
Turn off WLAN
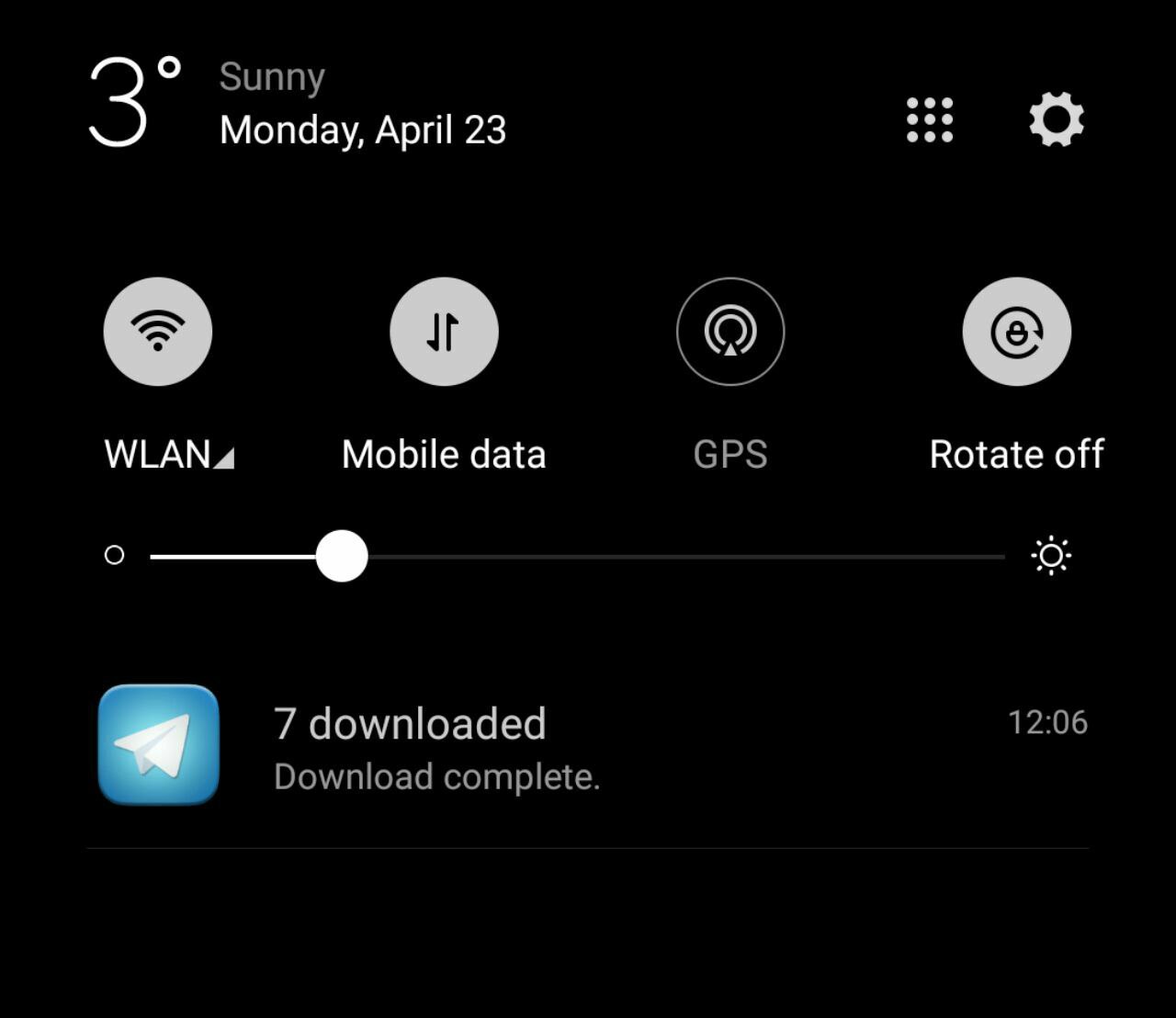(x=158, y=332)
